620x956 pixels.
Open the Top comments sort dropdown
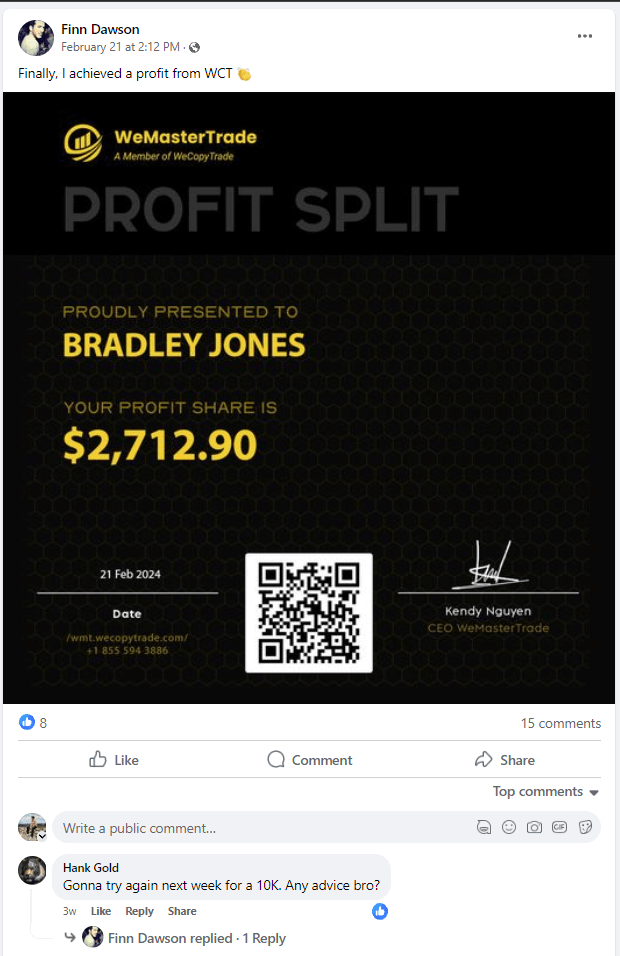[x=545, y=792]
